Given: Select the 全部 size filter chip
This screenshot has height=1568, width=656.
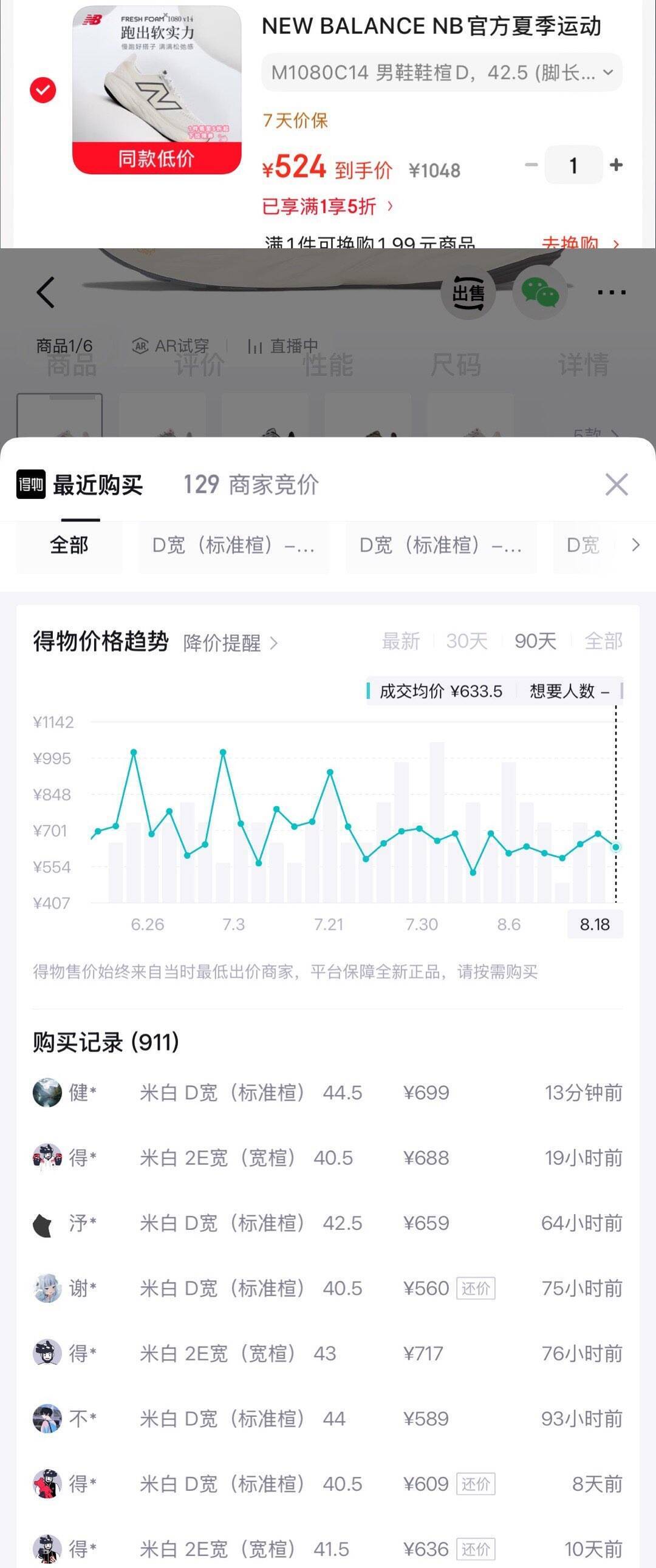Looking at the screenshot, I should pos(69,545).
